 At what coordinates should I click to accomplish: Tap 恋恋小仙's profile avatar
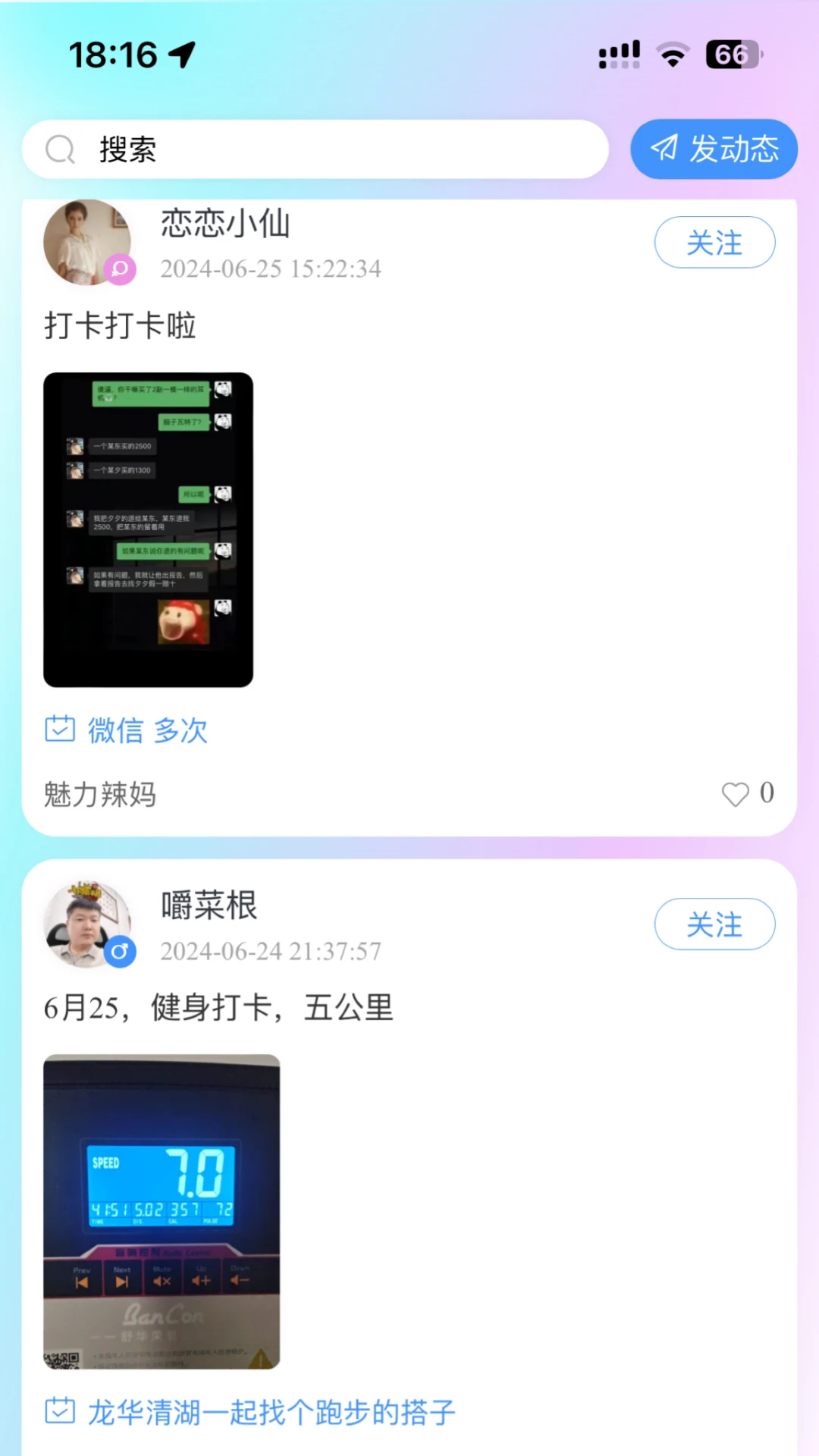pyautogui.click(x=87, y=241)
